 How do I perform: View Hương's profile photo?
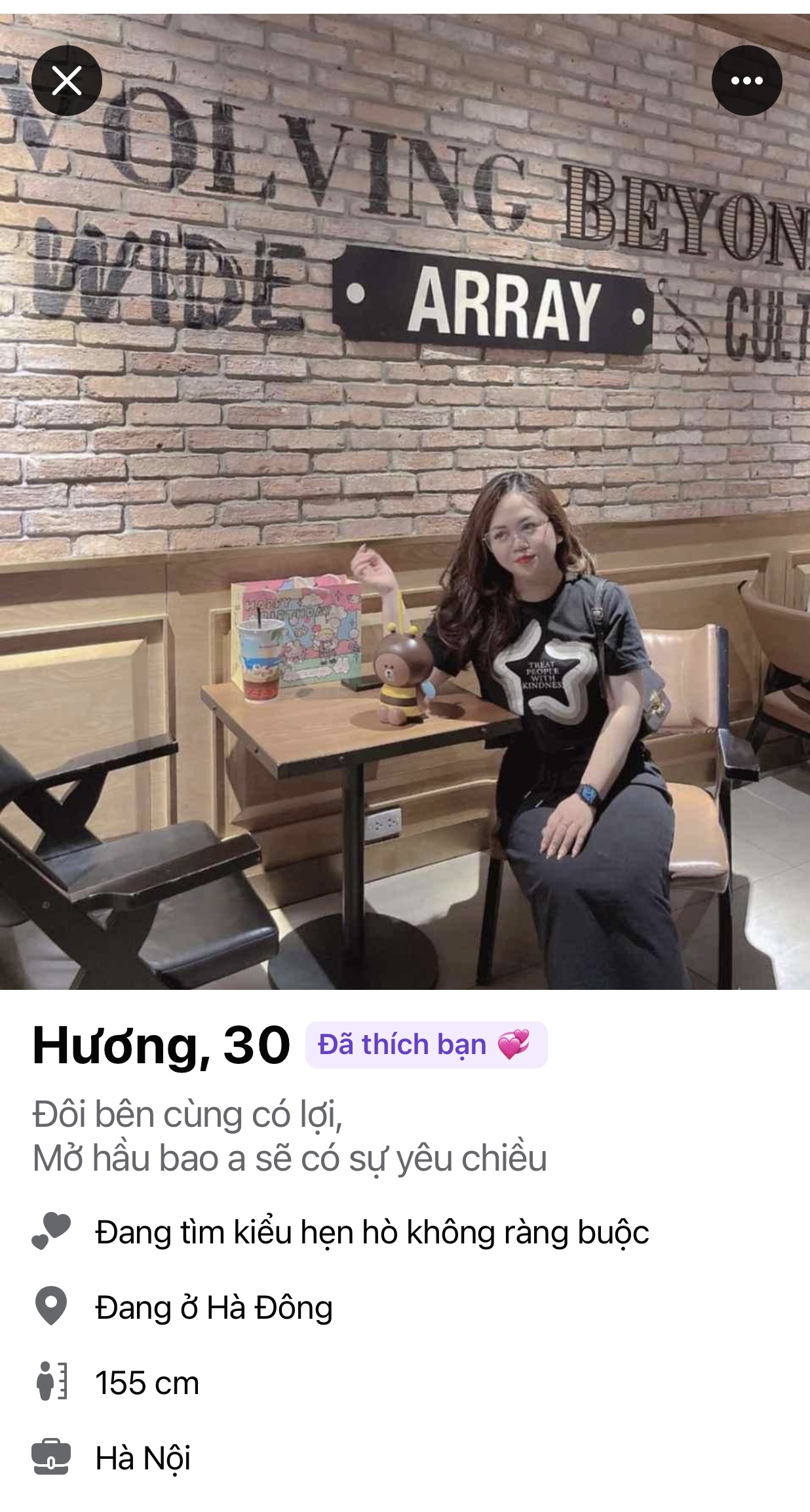405,524
